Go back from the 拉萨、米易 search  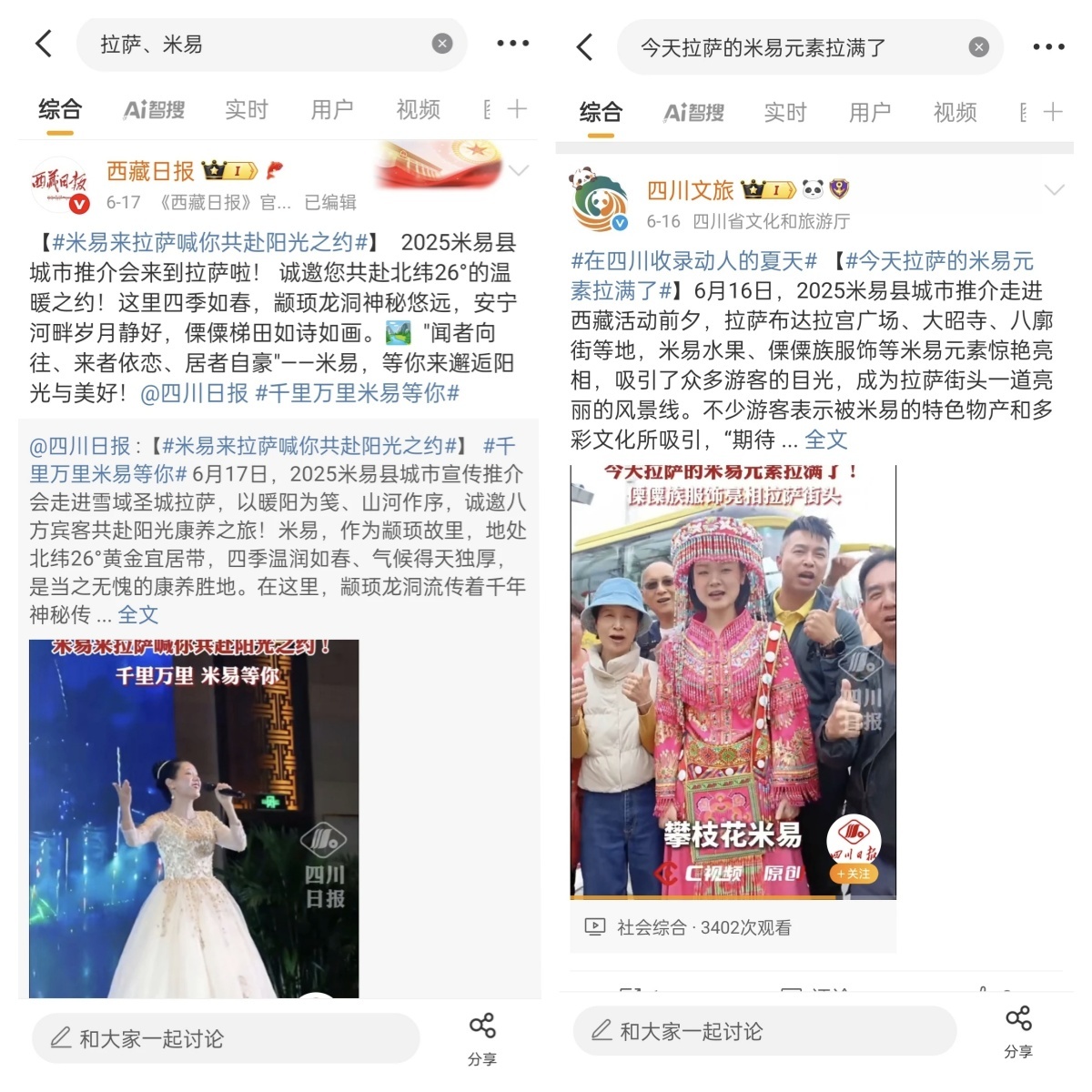[x=44, y=44]
